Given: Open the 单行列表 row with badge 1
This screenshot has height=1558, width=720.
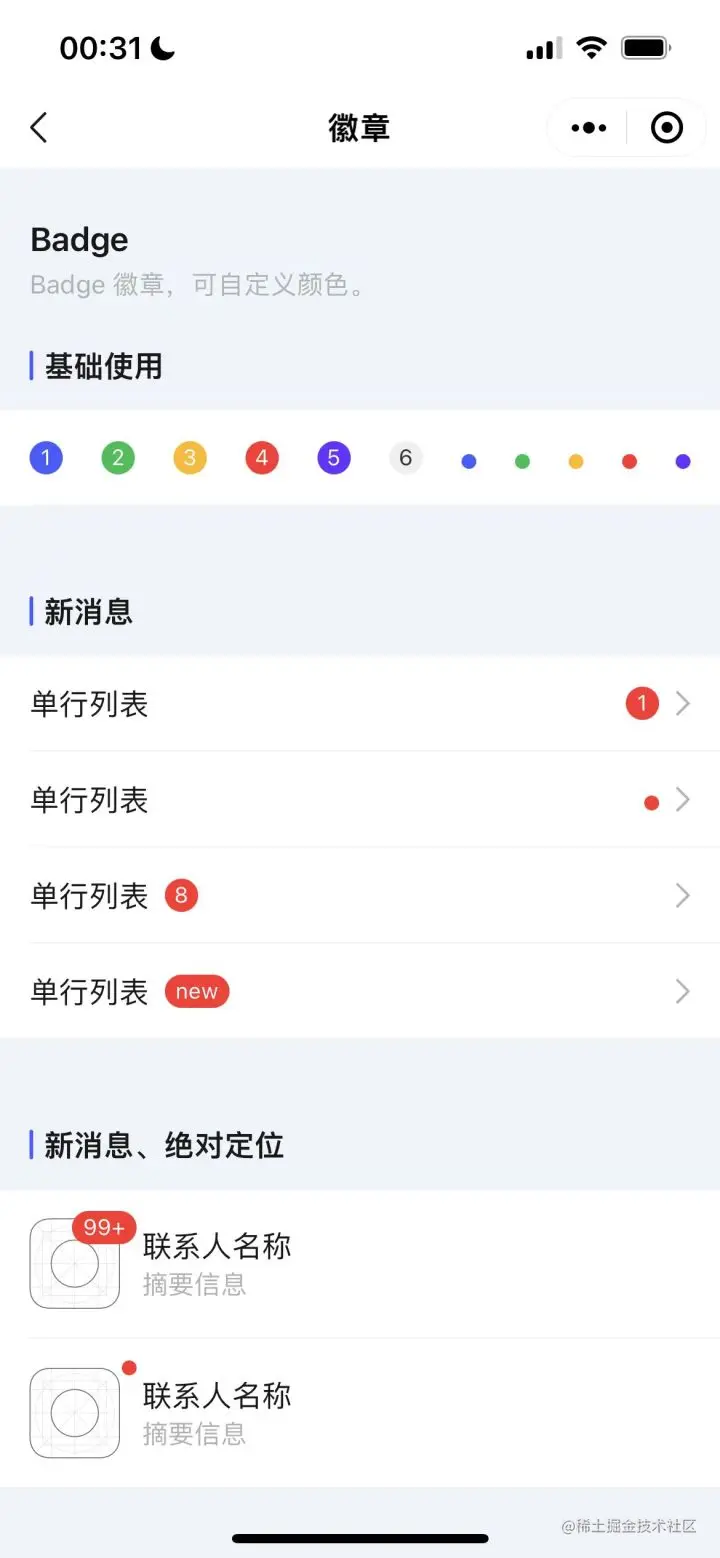Looking at the screenshot, I should click(360, 704).
